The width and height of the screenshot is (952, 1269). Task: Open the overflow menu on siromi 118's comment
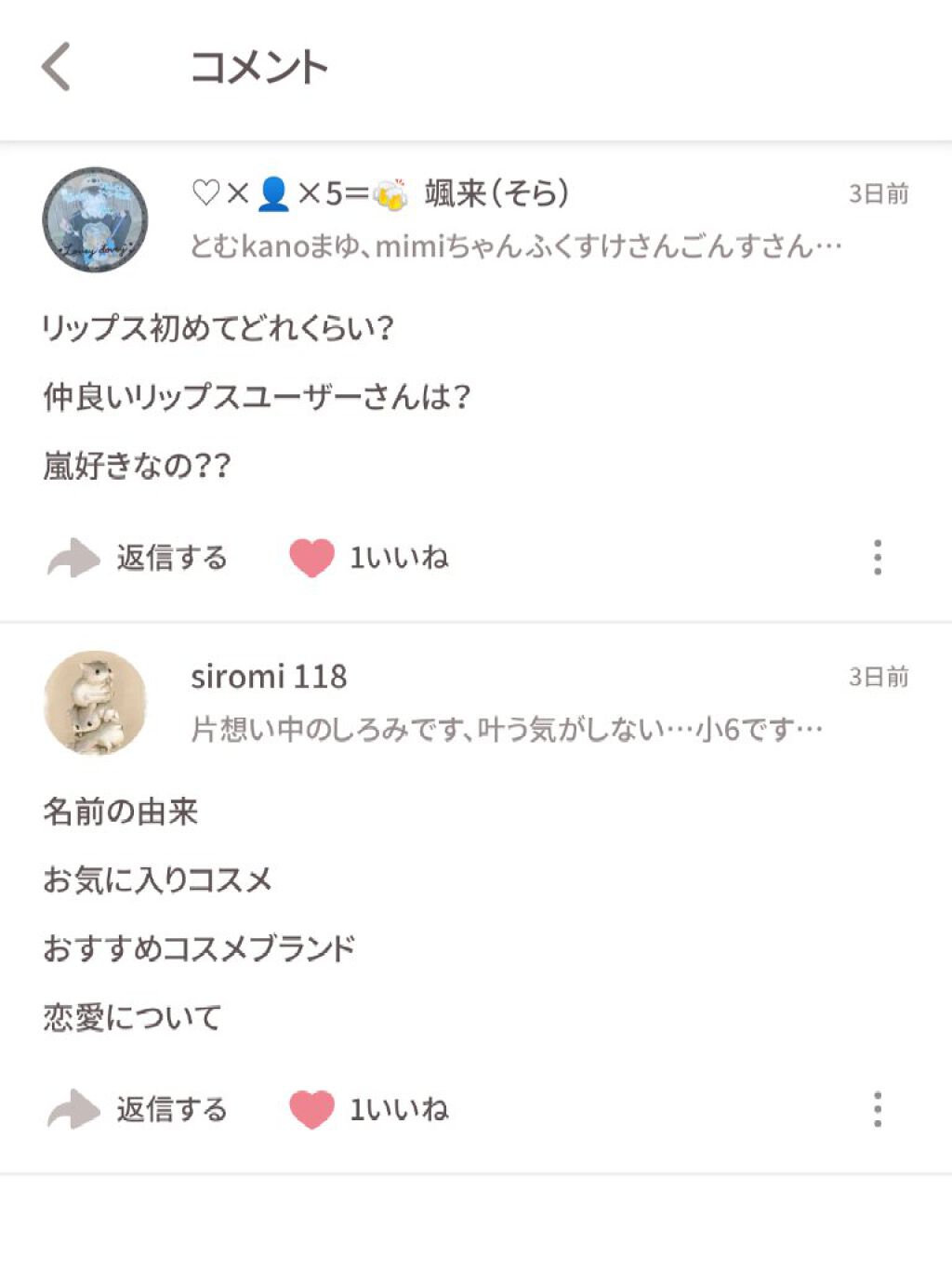click(x=879, y=1108)
